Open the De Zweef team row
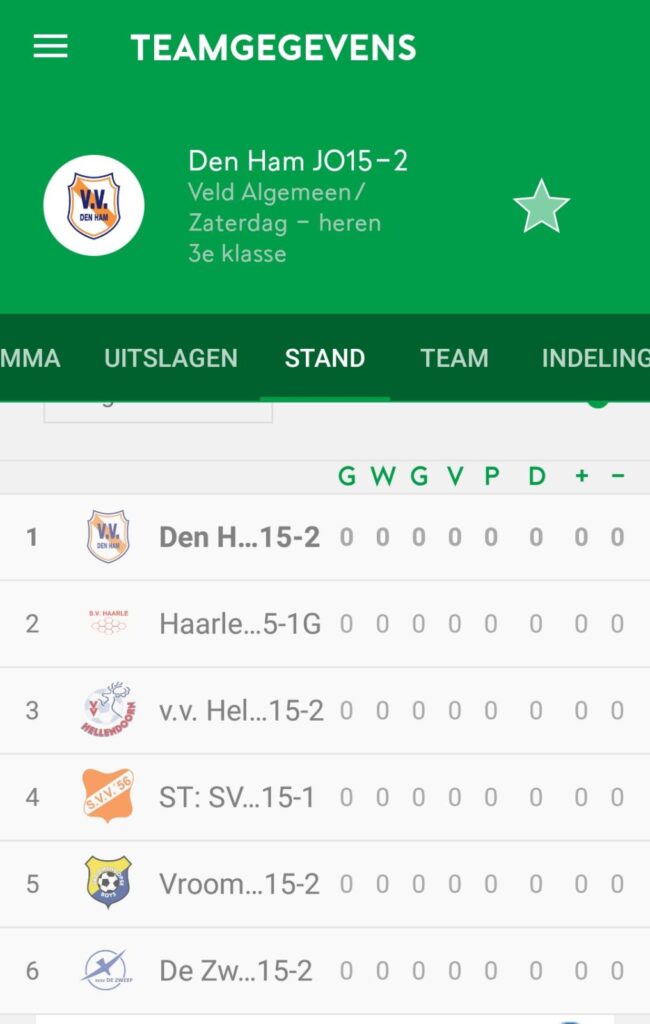The height and width of the screenshot is (1024, 650). [236, 970]
